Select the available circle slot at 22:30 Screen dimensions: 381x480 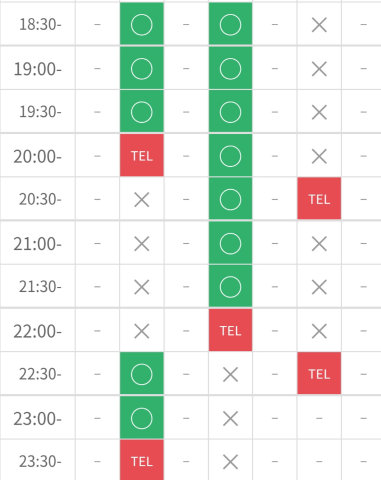point(142,374)
